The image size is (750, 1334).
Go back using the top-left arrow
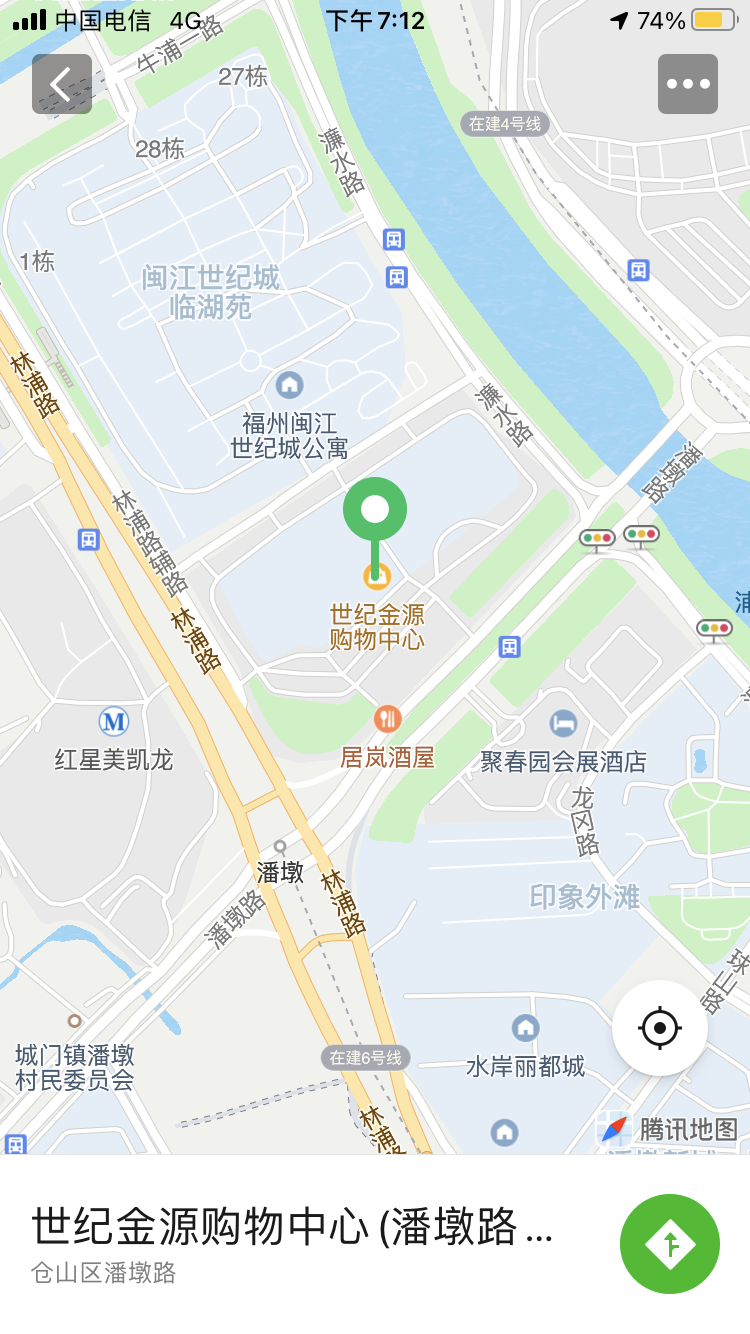pos(62,84)
